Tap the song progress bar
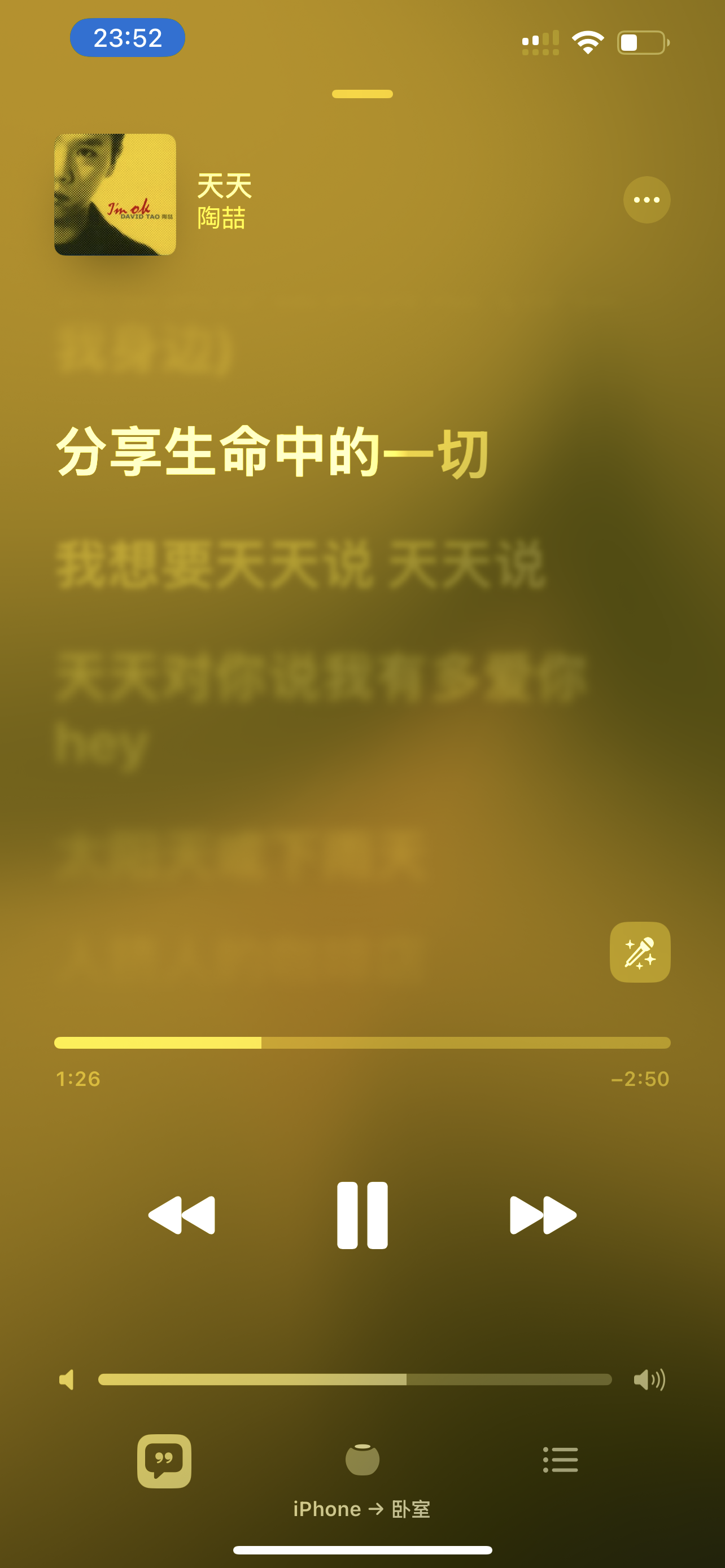This screenshot has width=725, height=1568. 362,1043
